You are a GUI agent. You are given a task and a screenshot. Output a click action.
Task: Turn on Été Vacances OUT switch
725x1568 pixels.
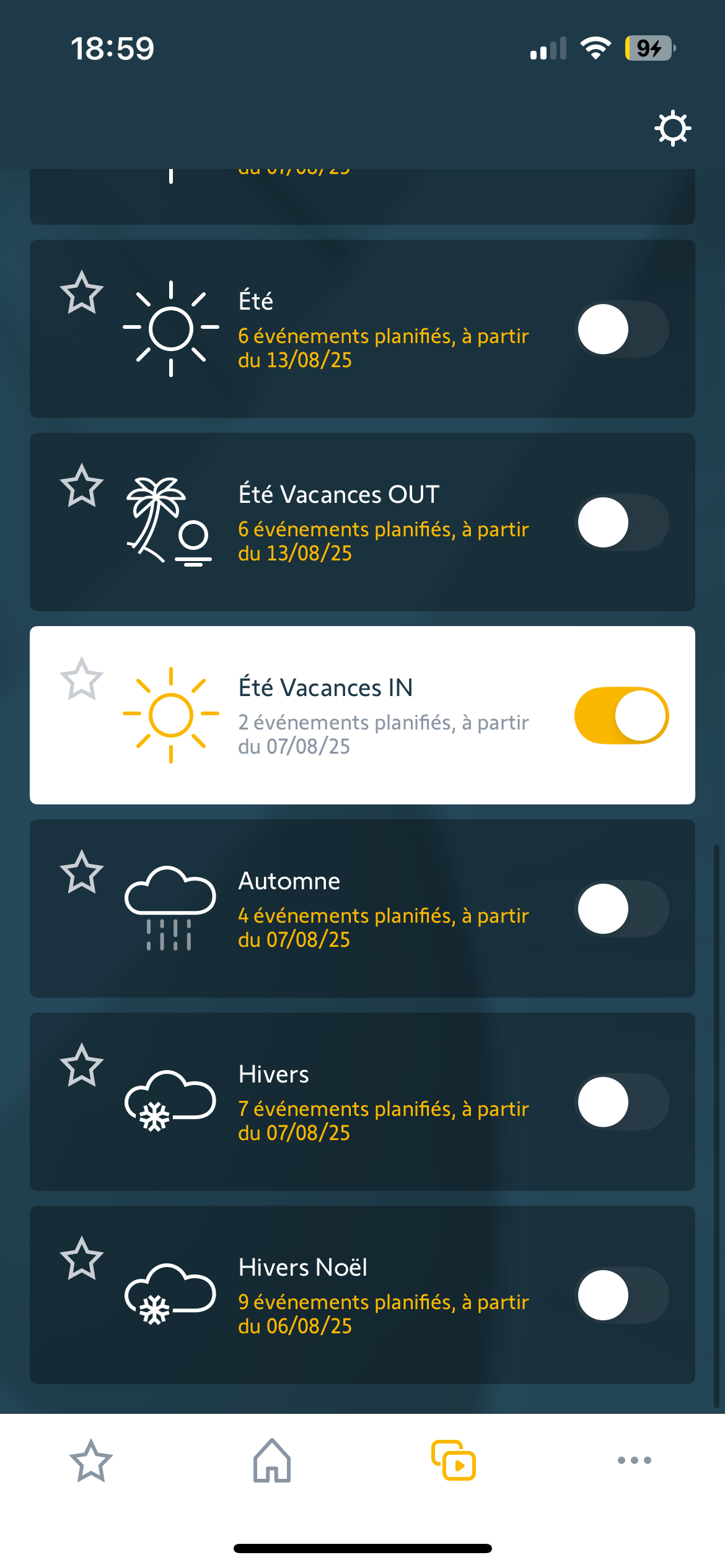[x=622, y=522]
